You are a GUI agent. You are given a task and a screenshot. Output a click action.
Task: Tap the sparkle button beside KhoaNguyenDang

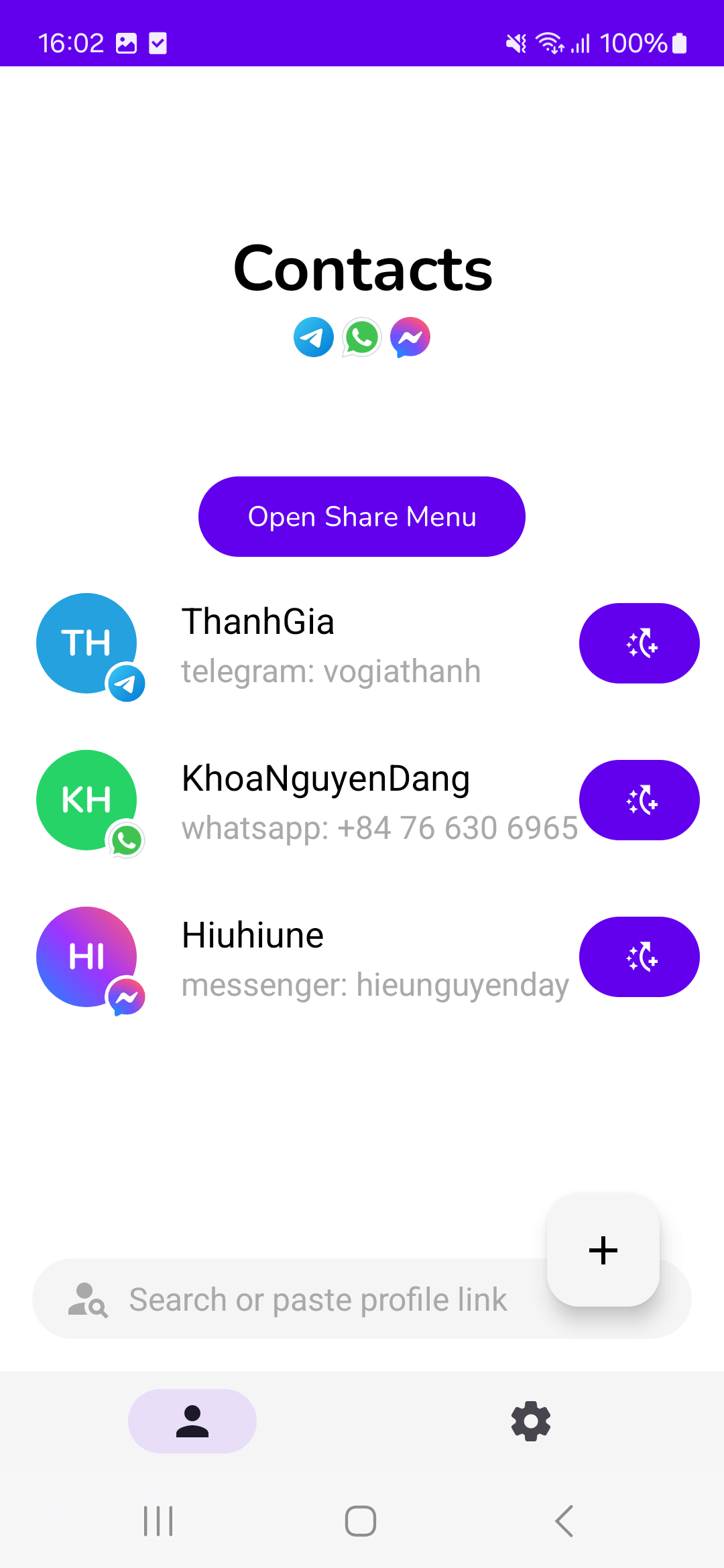(x=640, y=800)
